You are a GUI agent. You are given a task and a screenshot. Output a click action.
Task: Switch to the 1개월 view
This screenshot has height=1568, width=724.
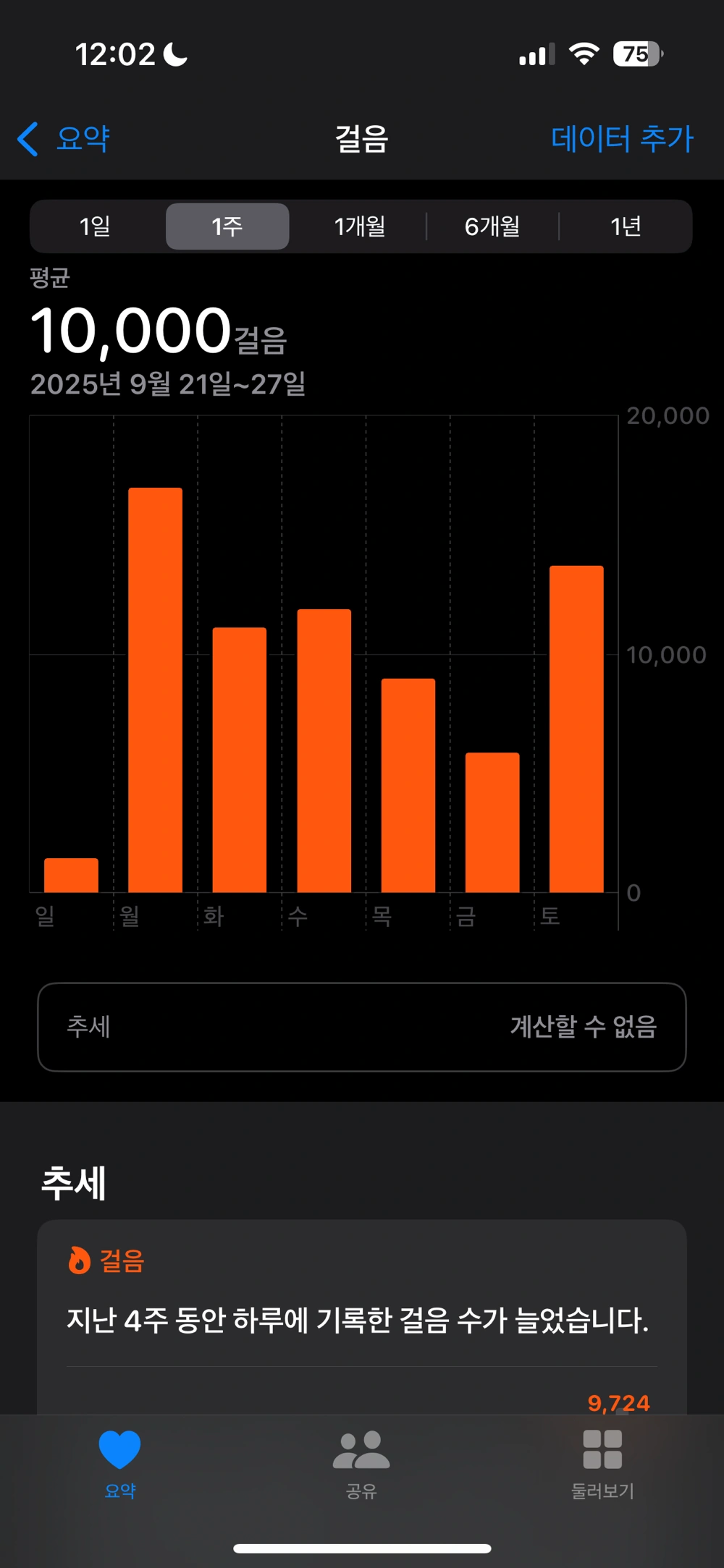(360, 226)
